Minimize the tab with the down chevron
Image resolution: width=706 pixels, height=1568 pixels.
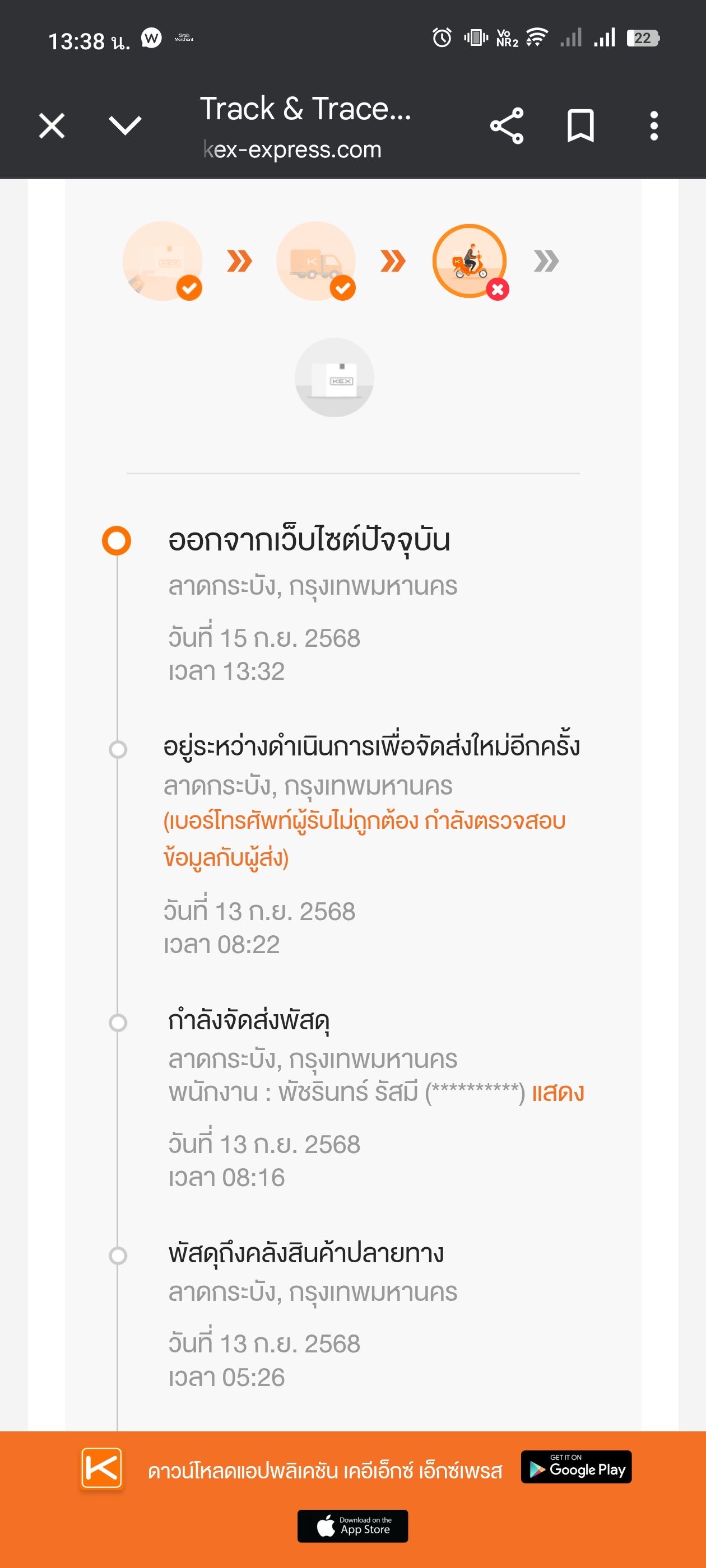click(x=125, y=126)
